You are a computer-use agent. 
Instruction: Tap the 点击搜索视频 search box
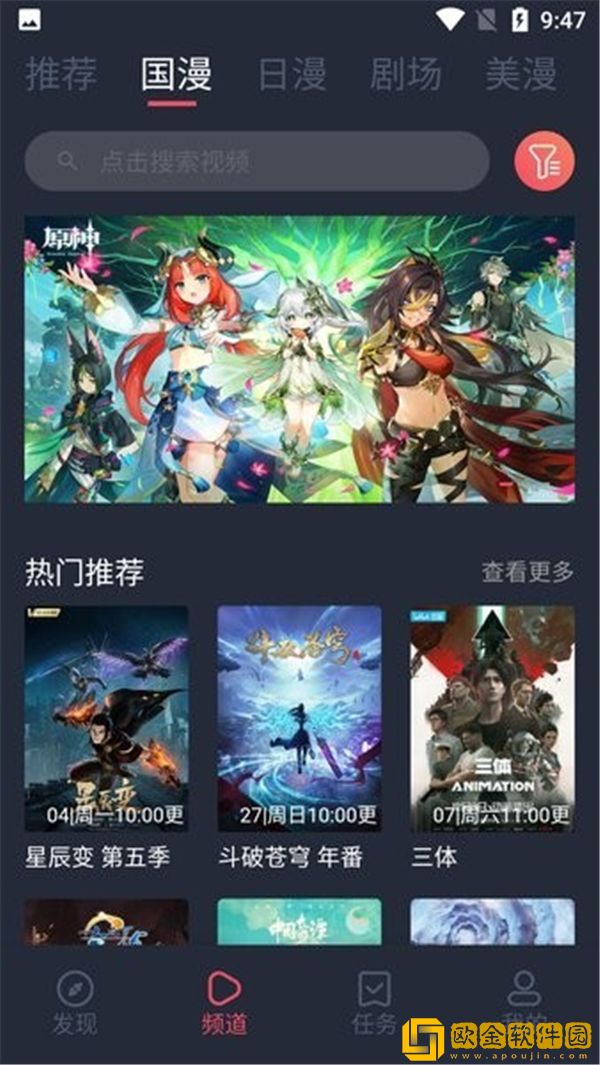(x=257, y=161)
